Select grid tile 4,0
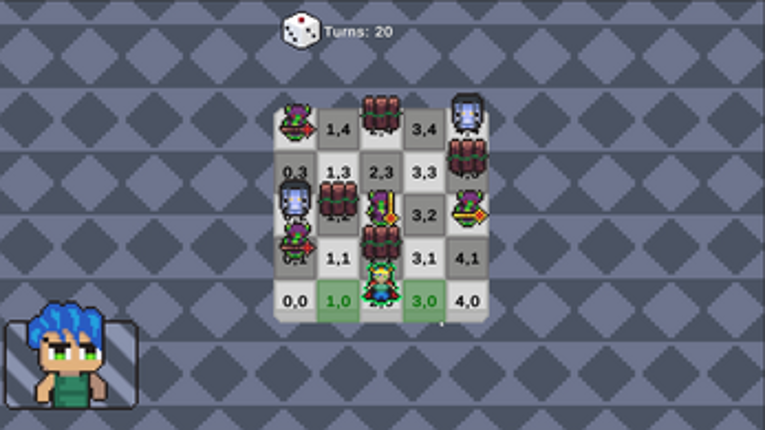 (x=467, y=301)
